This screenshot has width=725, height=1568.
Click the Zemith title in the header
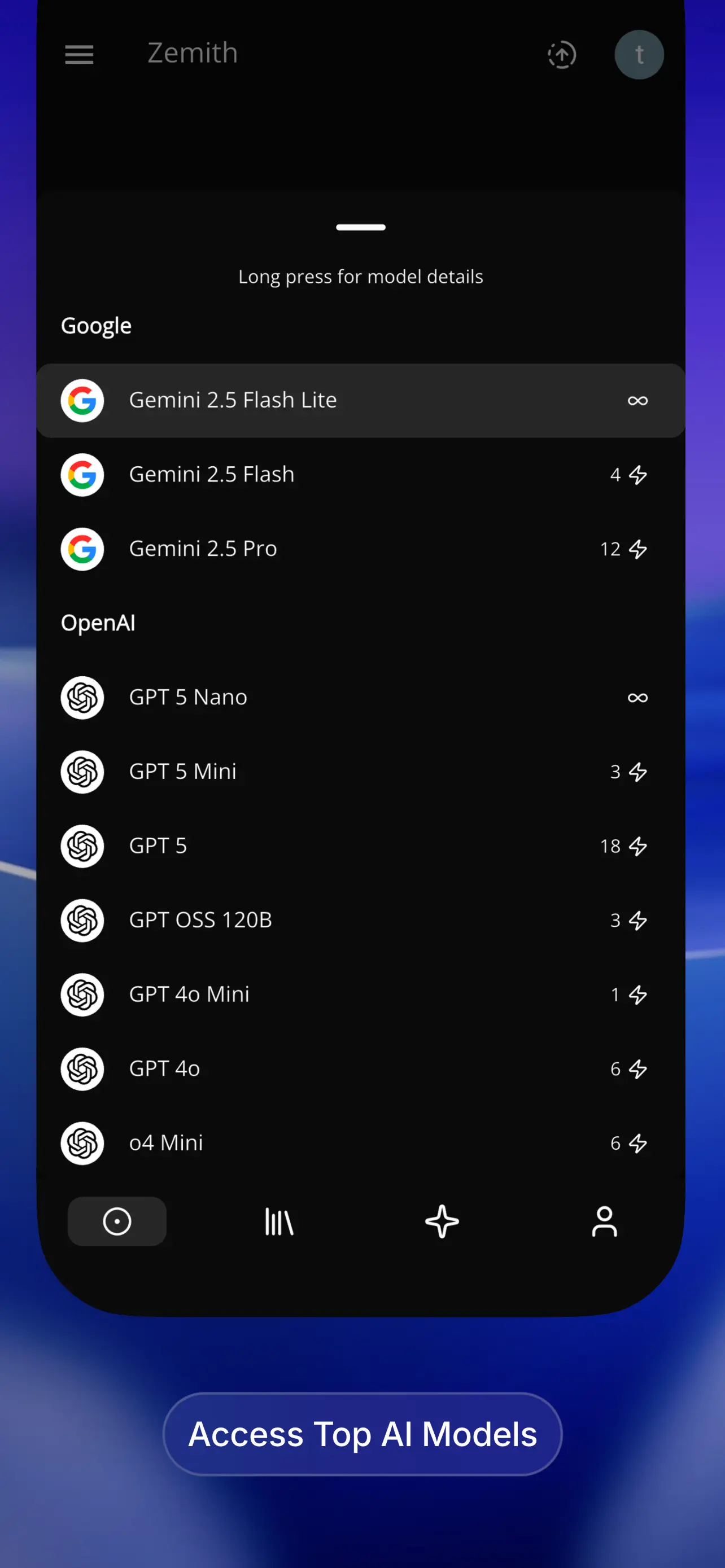coord(193,54)
